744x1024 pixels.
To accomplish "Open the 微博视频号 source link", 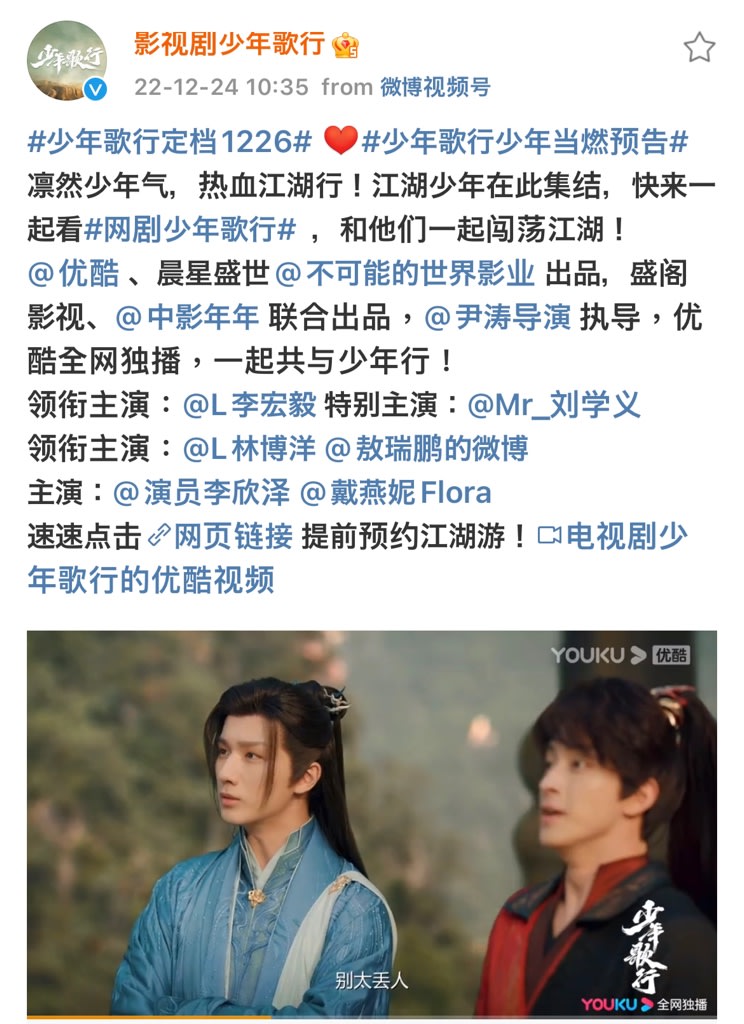I will pos(435,87).
